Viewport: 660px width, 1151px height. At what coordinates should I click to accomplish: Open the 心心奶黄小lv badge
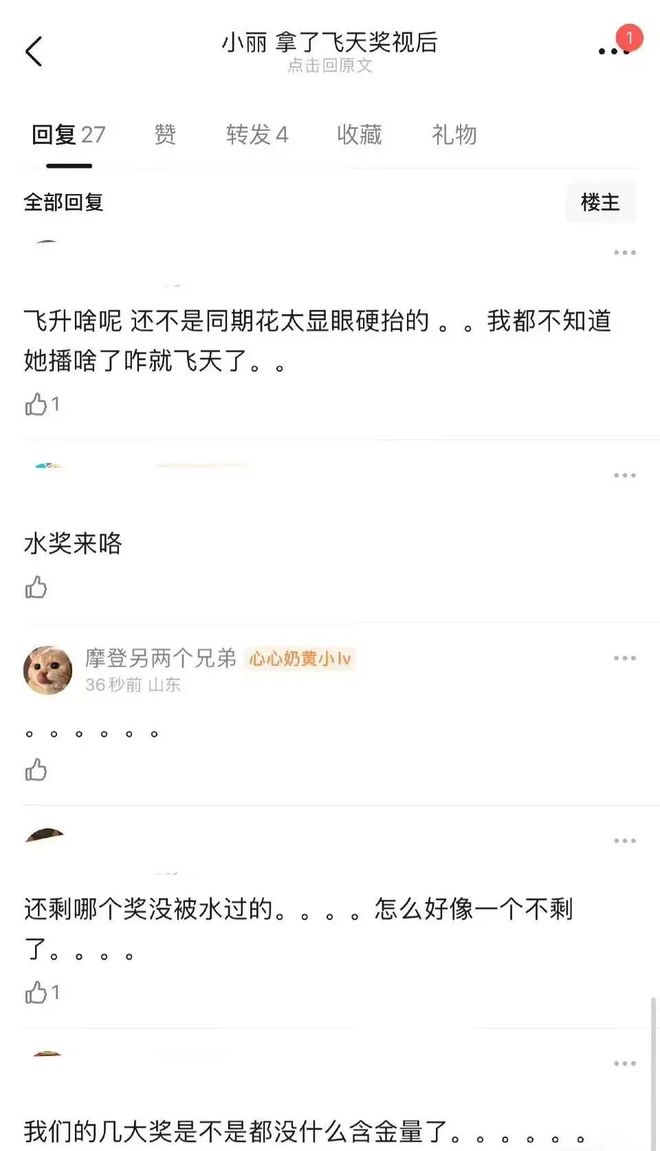300,658
